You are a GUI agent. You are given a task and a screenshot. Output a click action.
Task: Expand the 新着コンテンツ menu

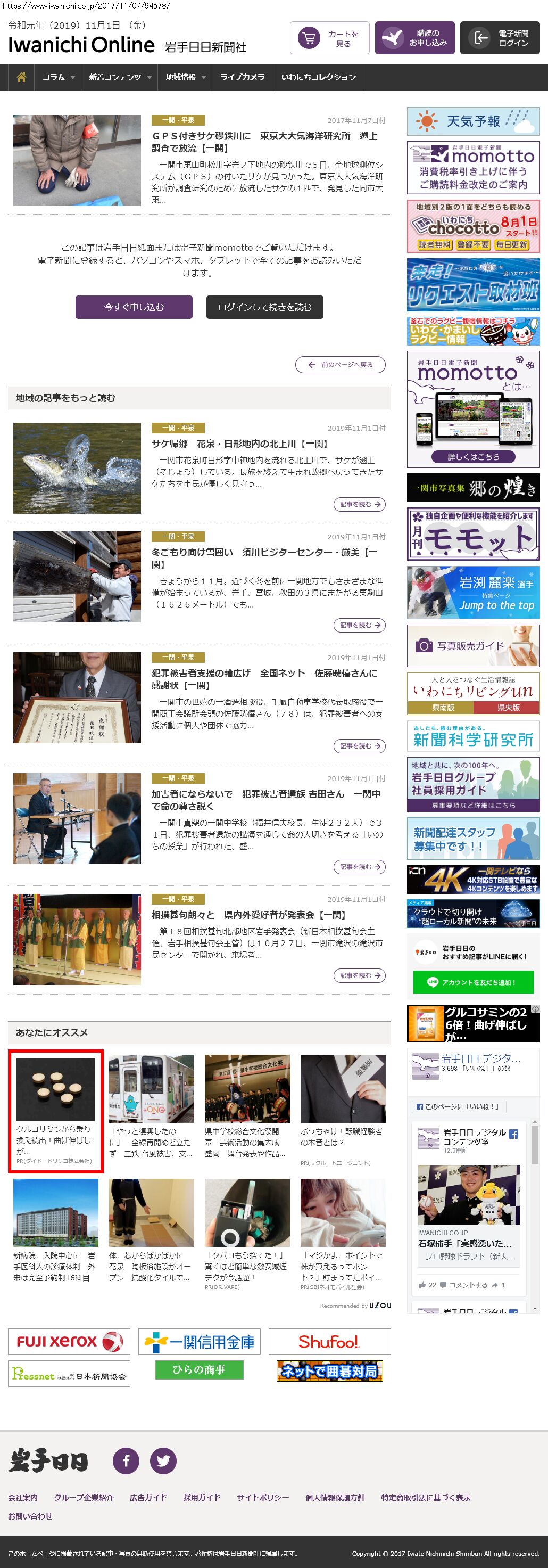coord(120,77)
